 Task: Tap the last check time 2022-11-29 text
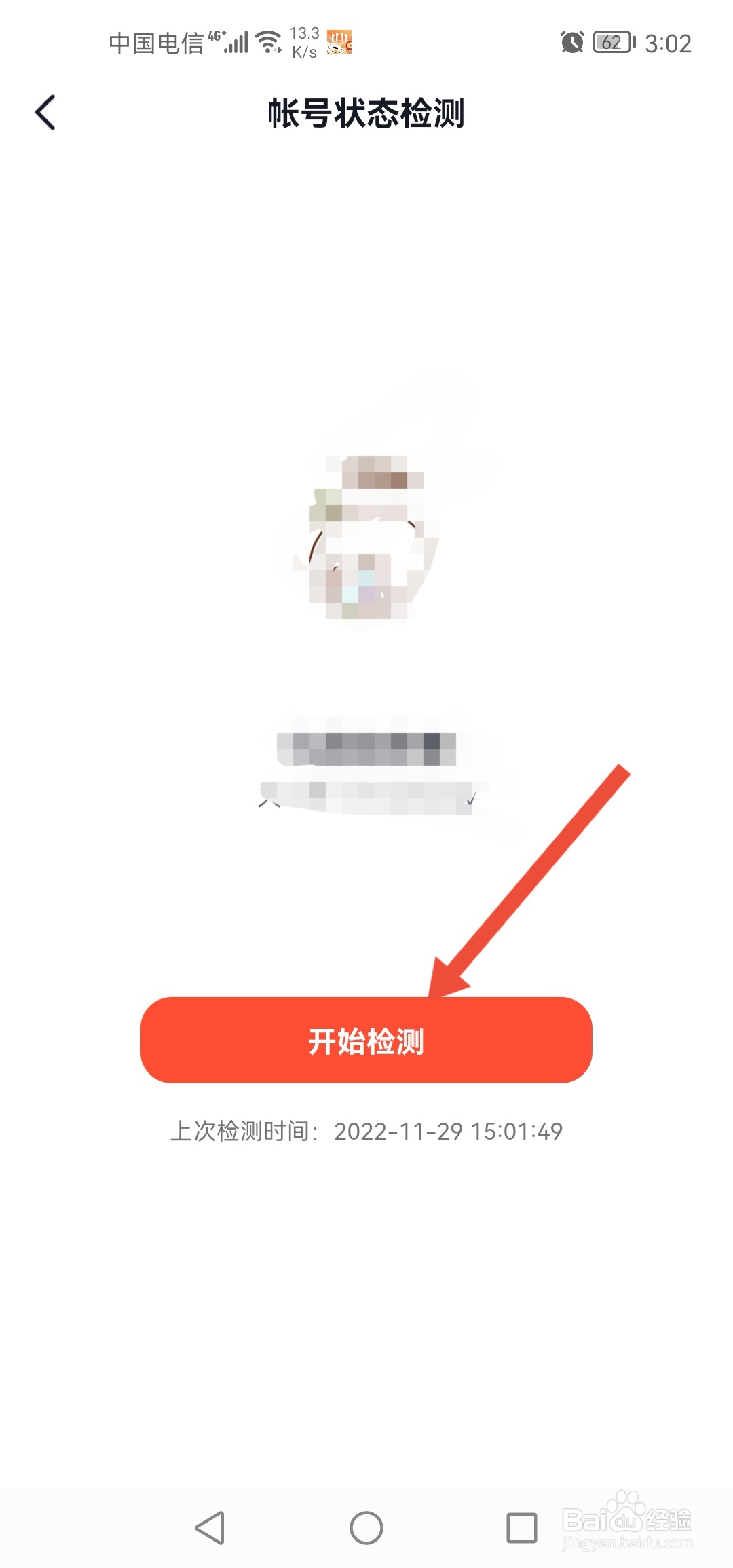click(366, 1129)
